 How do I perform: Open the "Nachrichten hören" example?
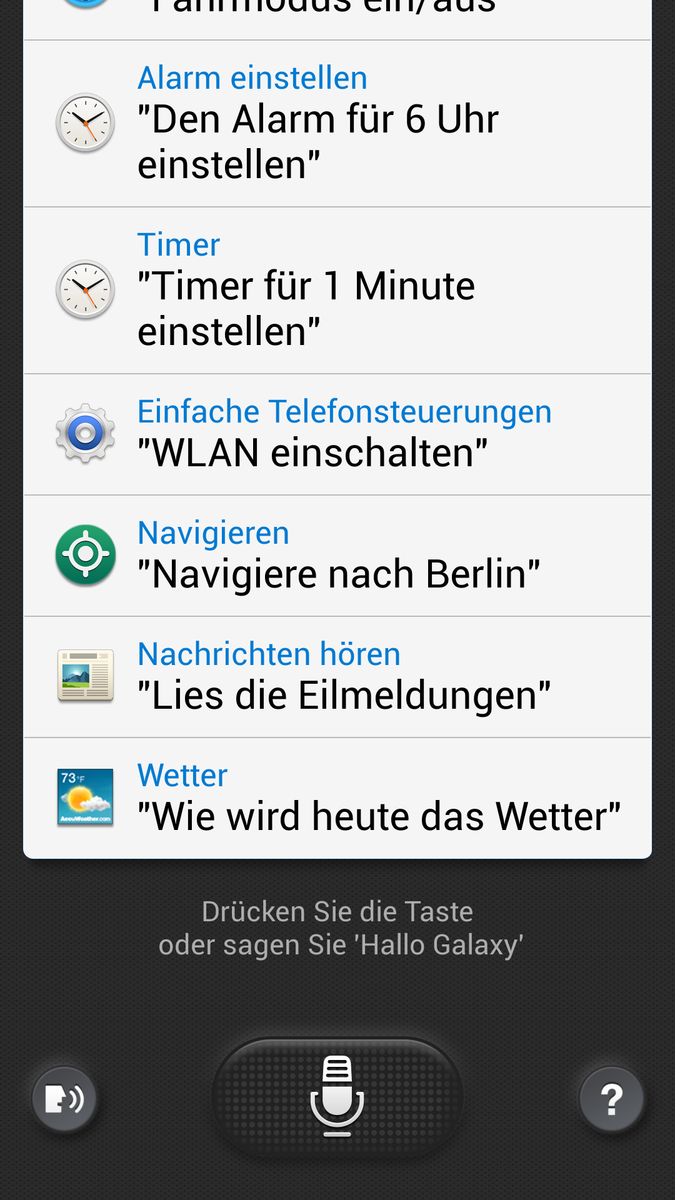click(337, 676)
